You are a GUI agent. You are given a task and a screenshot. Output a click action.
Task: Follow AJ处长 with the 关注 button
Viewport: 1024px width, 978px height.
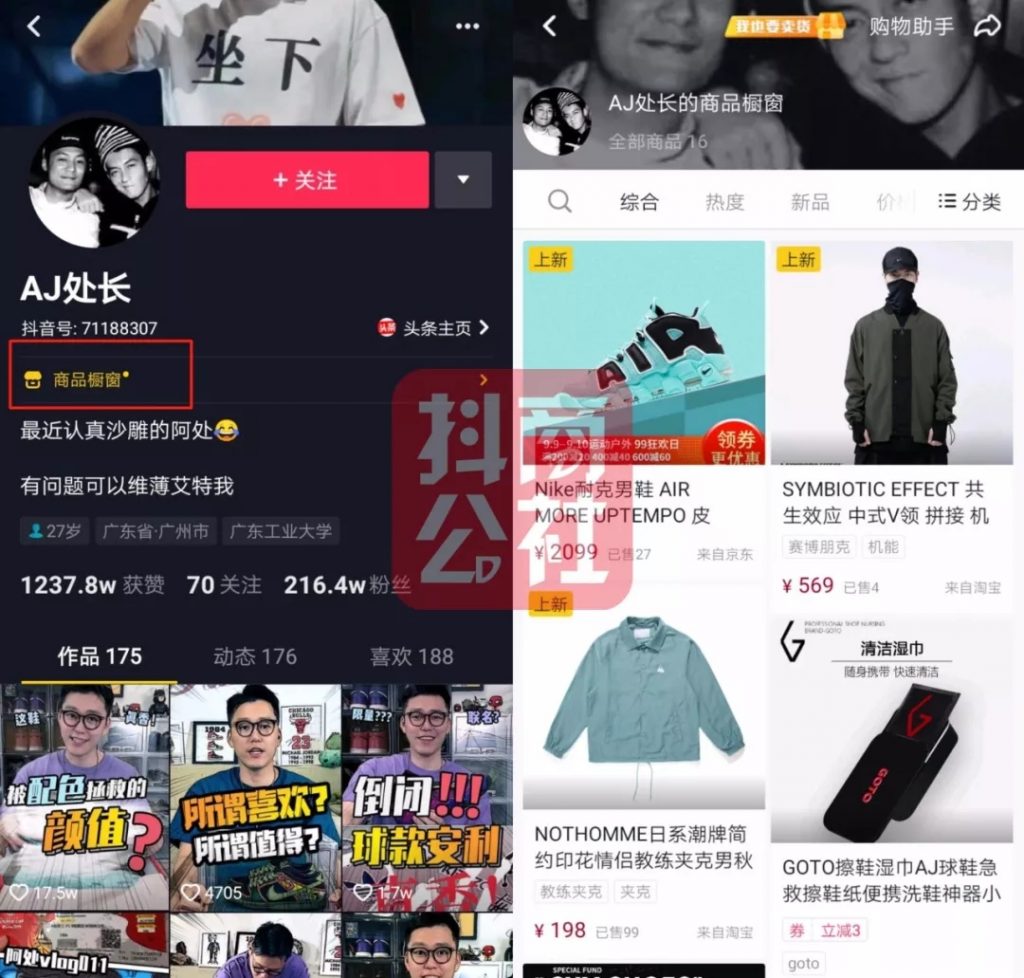(307, 180)
